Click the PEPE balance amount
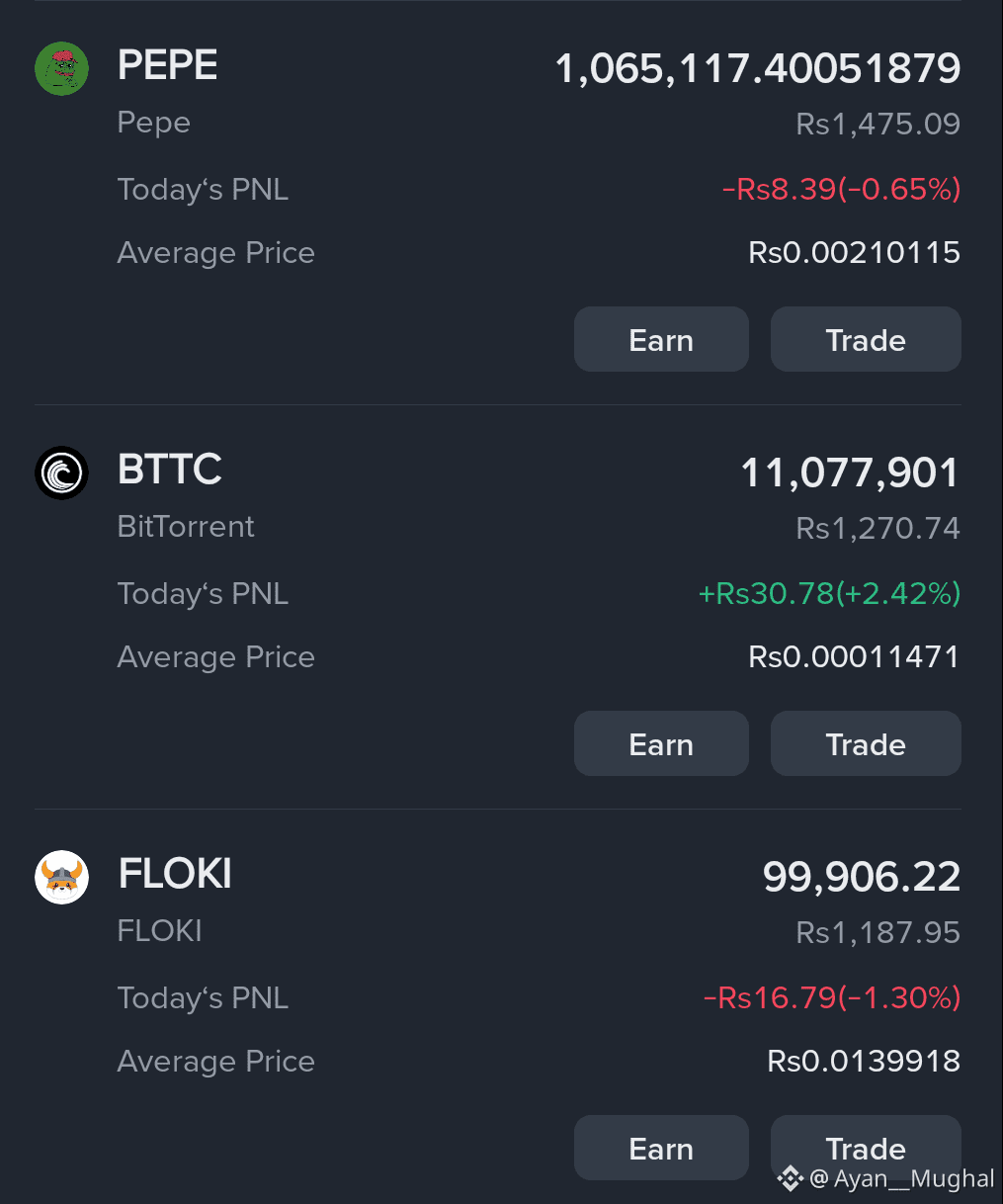This screenshot has width=1003, height=1204. (758, 67)
